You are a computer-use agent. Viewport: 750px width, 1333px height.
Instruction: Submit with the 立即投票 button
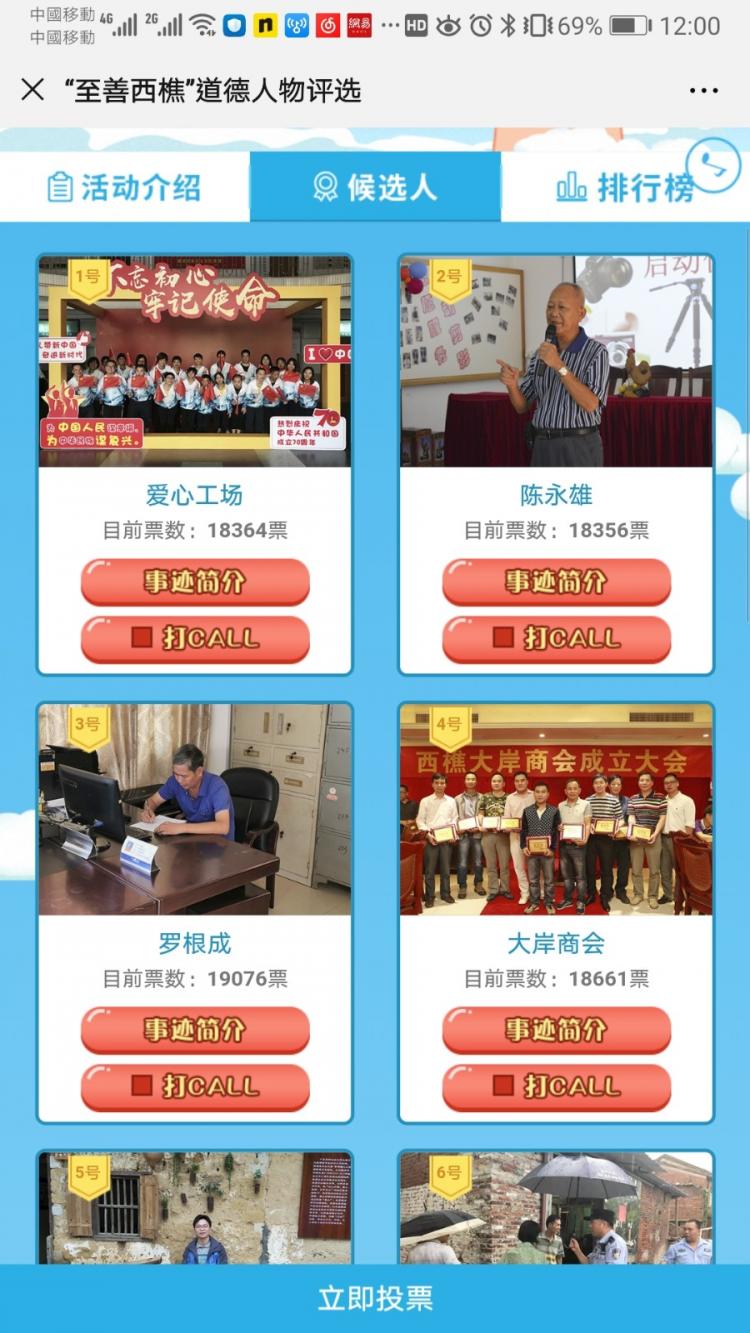(x=375, y=1298)
